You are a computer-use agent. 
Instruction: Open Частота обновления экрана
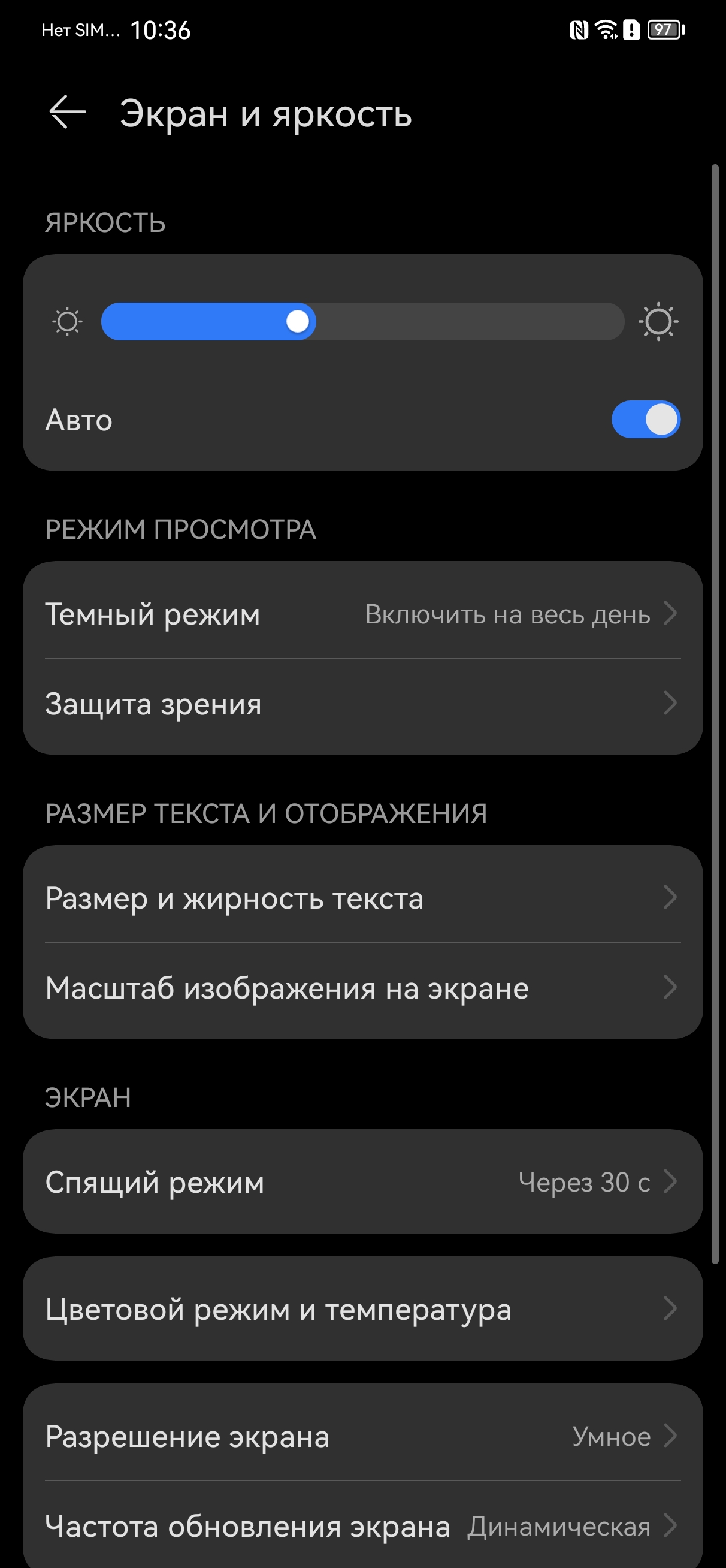[362, 1526]
